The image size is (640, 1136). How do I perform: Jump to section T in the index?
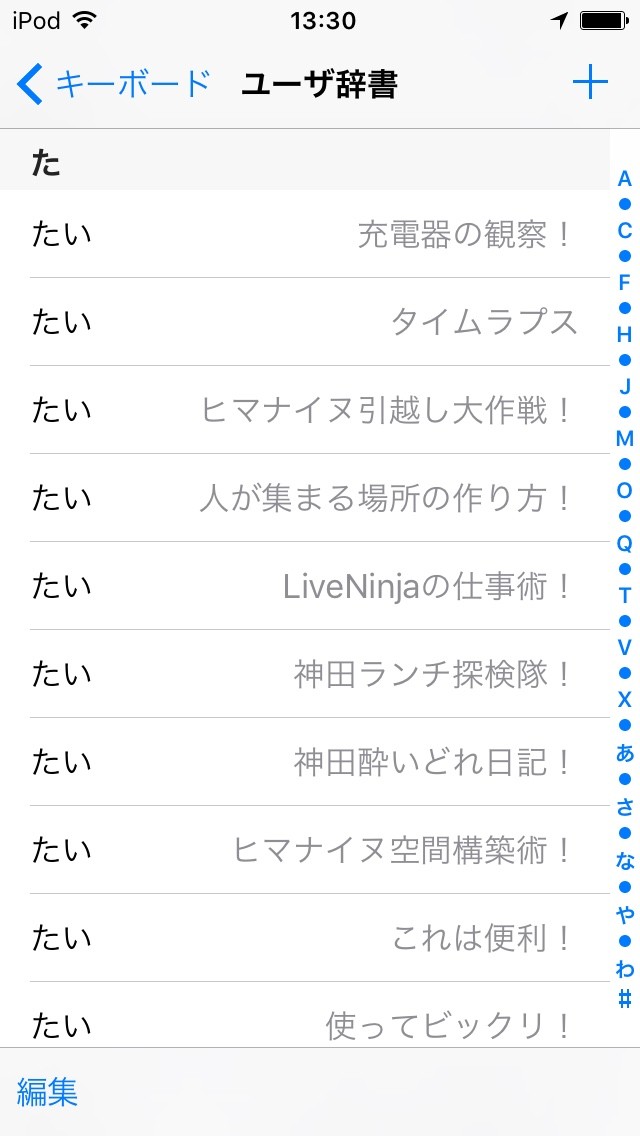[625, 596]
